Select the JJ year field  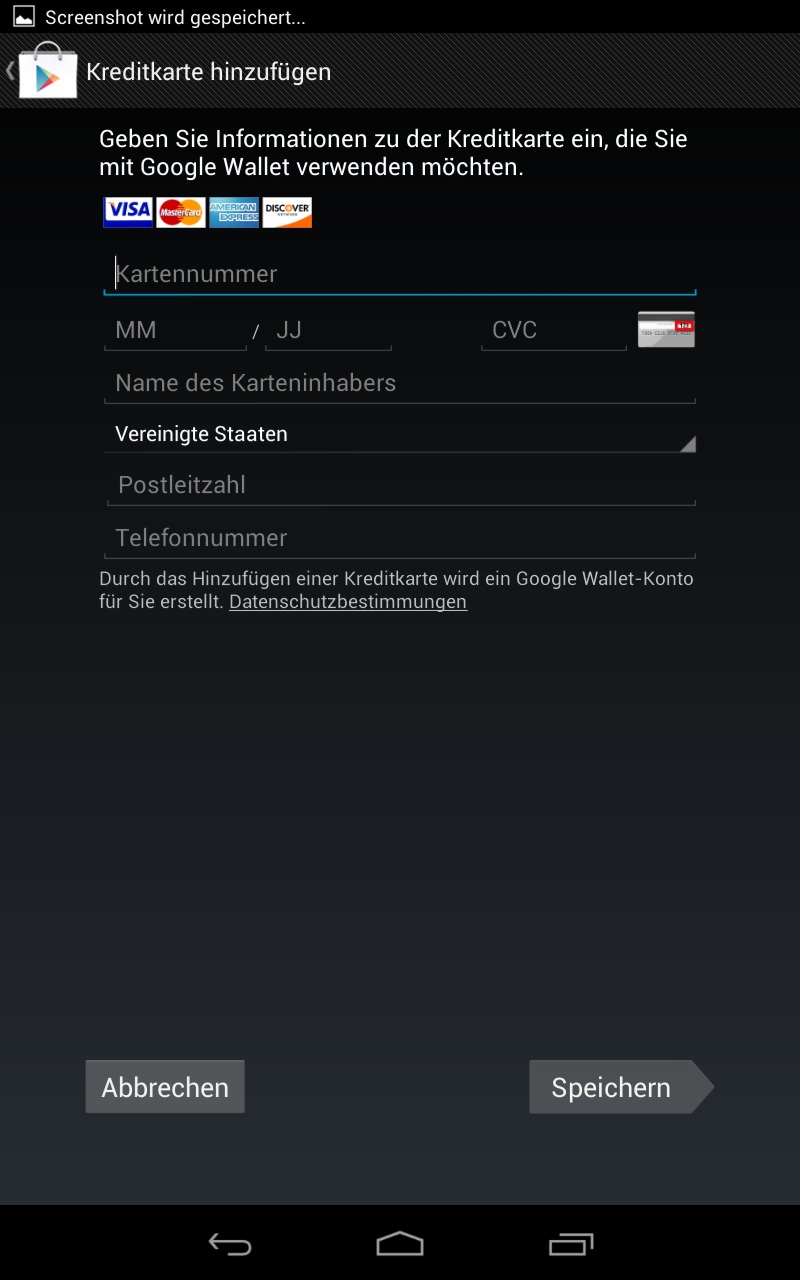pos(328,330)
